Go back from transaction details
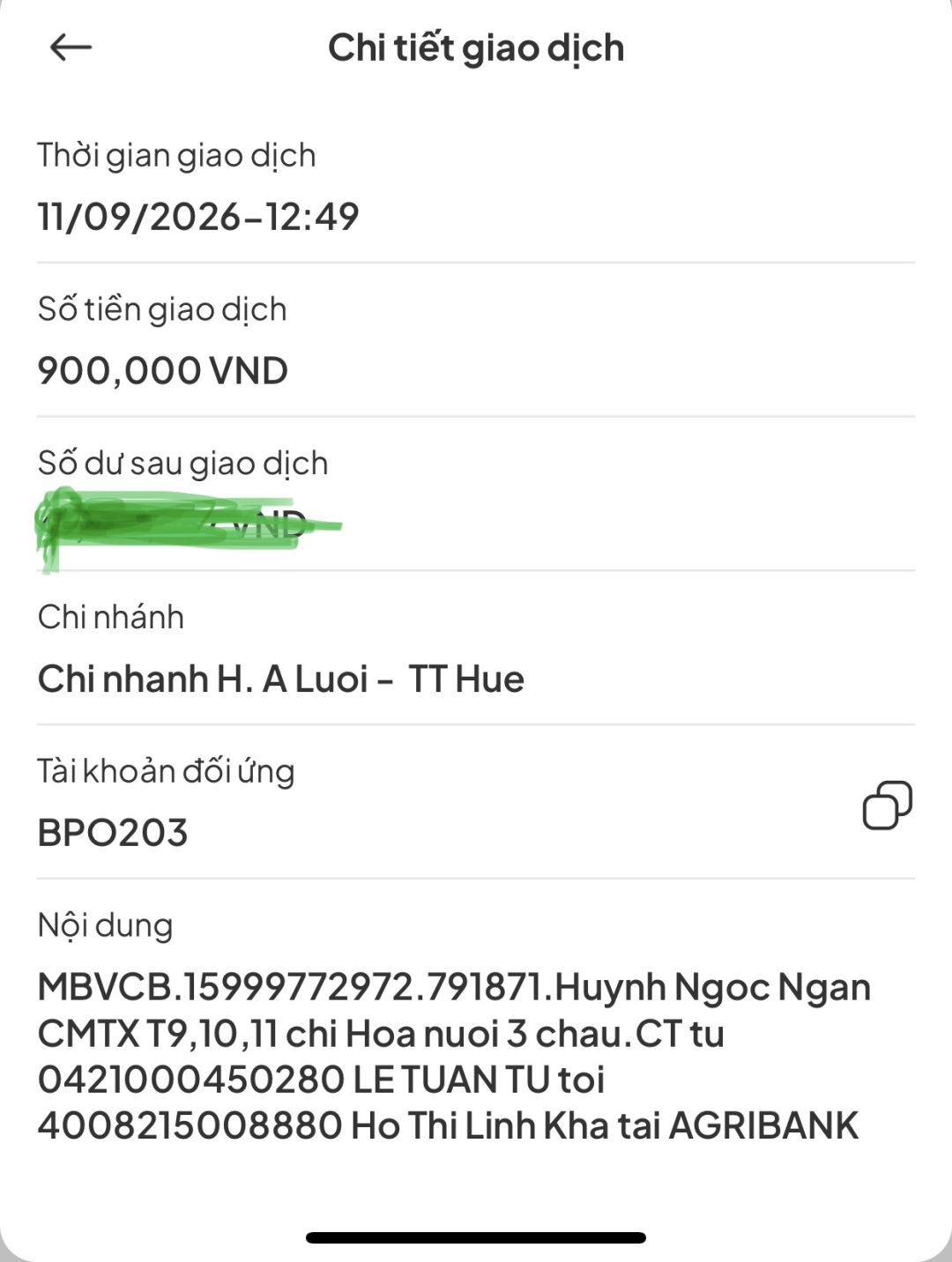 click(71, 48)
